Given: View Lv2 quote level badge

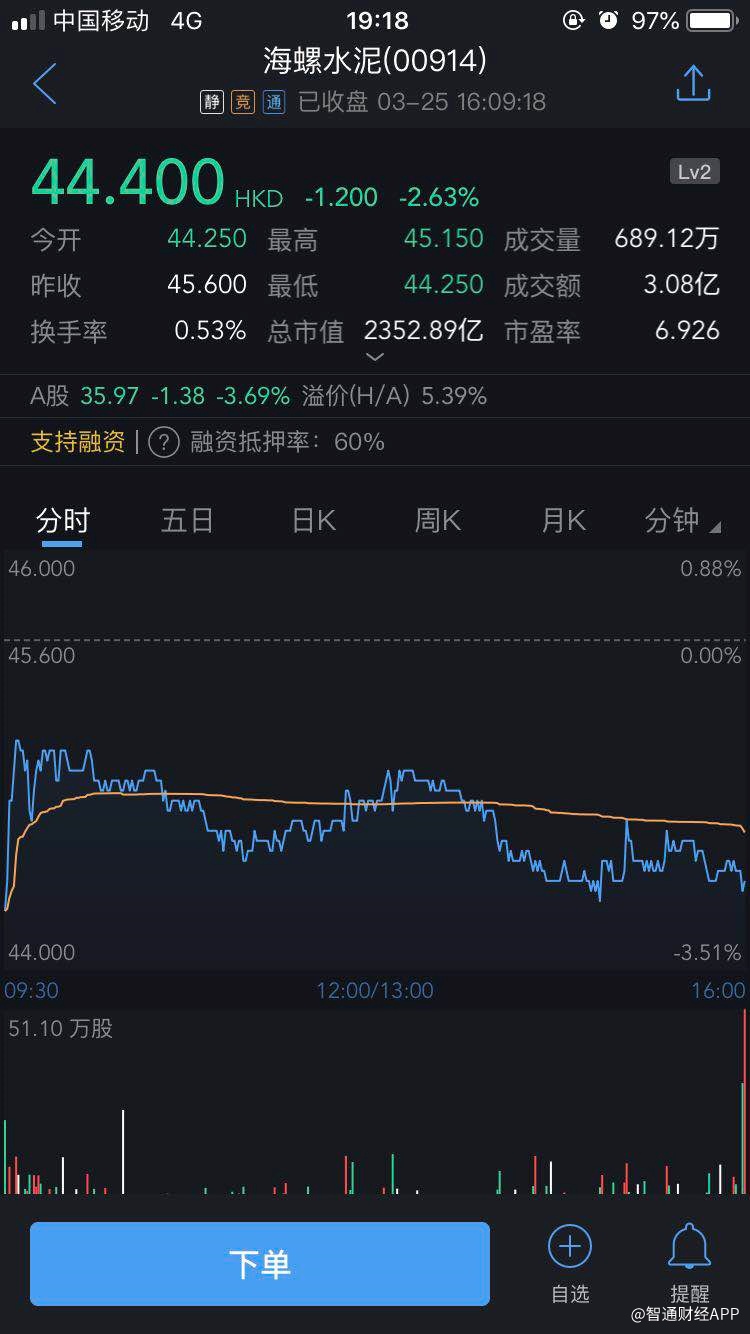Looking at the screenshot, I should click(694, 172).
